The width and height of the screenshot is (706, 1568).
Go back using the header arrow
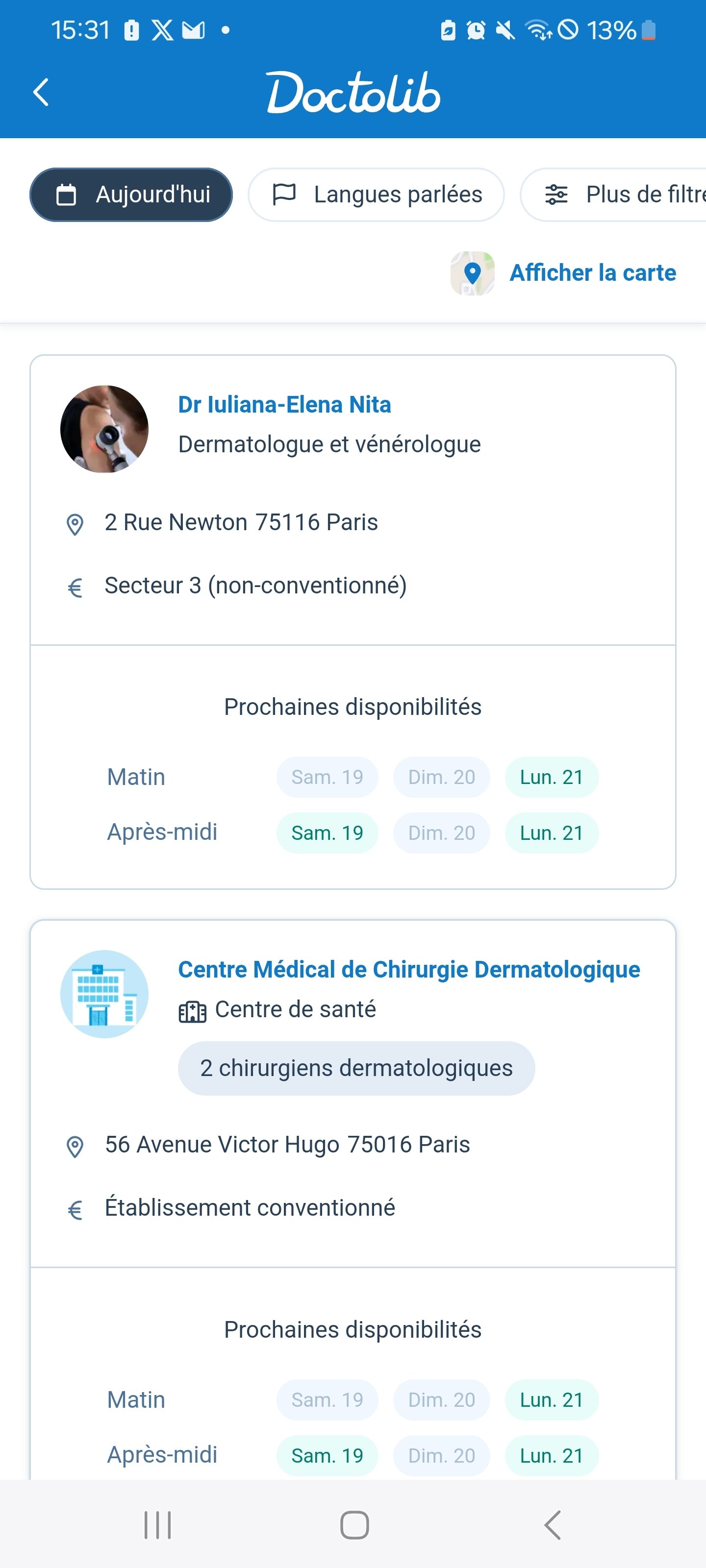point(40,93)
